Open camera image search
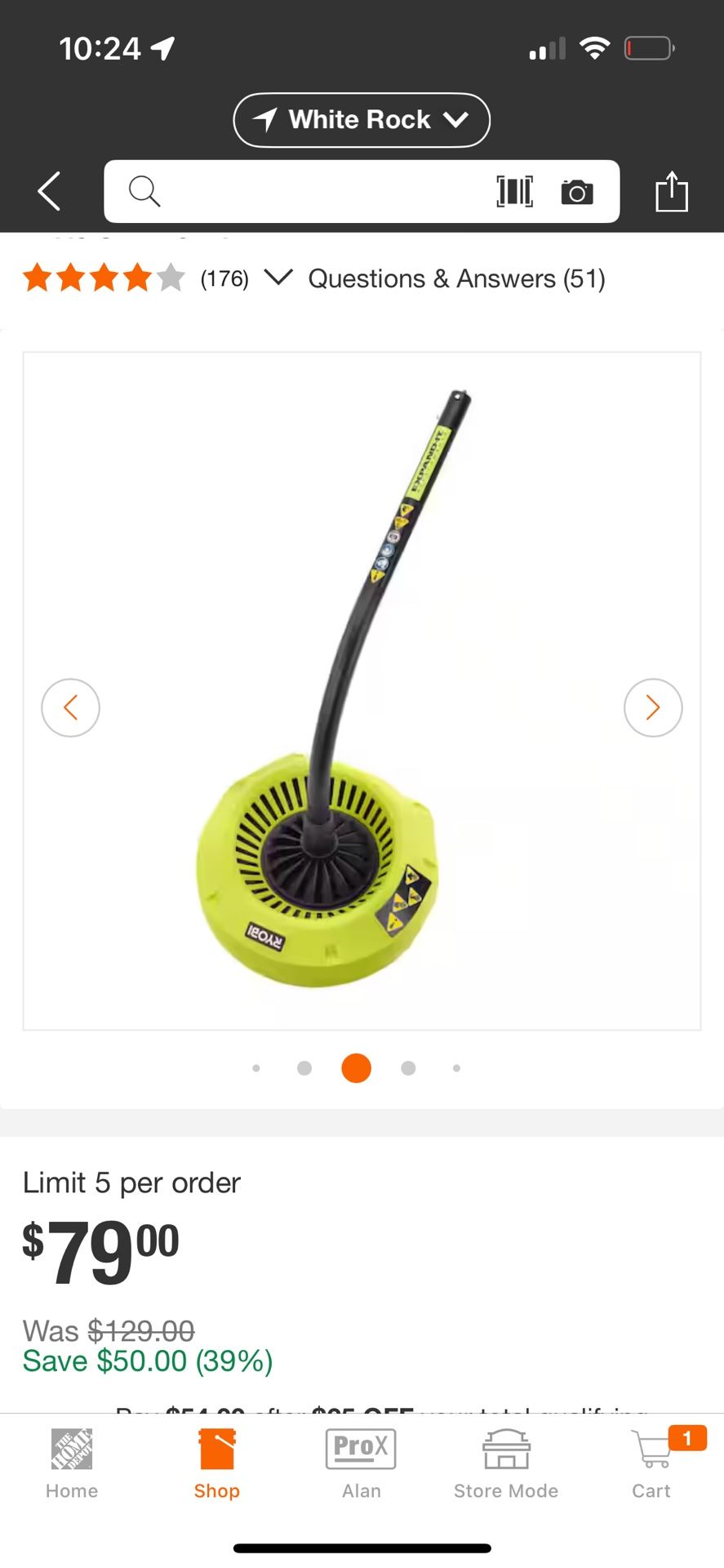Viewport: 724px width, 1568px height. click(576, 192)
